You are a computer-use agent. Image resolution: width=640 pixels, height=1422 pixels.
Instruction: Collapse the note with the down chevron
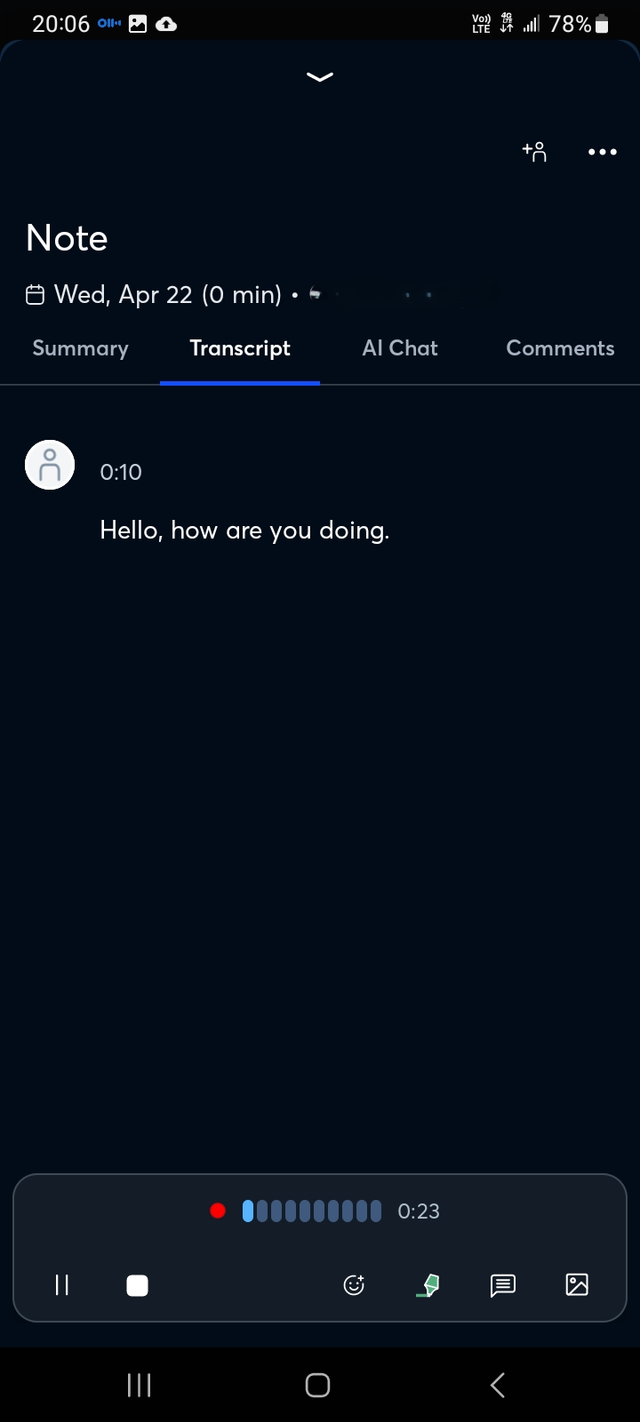(320, 77)
